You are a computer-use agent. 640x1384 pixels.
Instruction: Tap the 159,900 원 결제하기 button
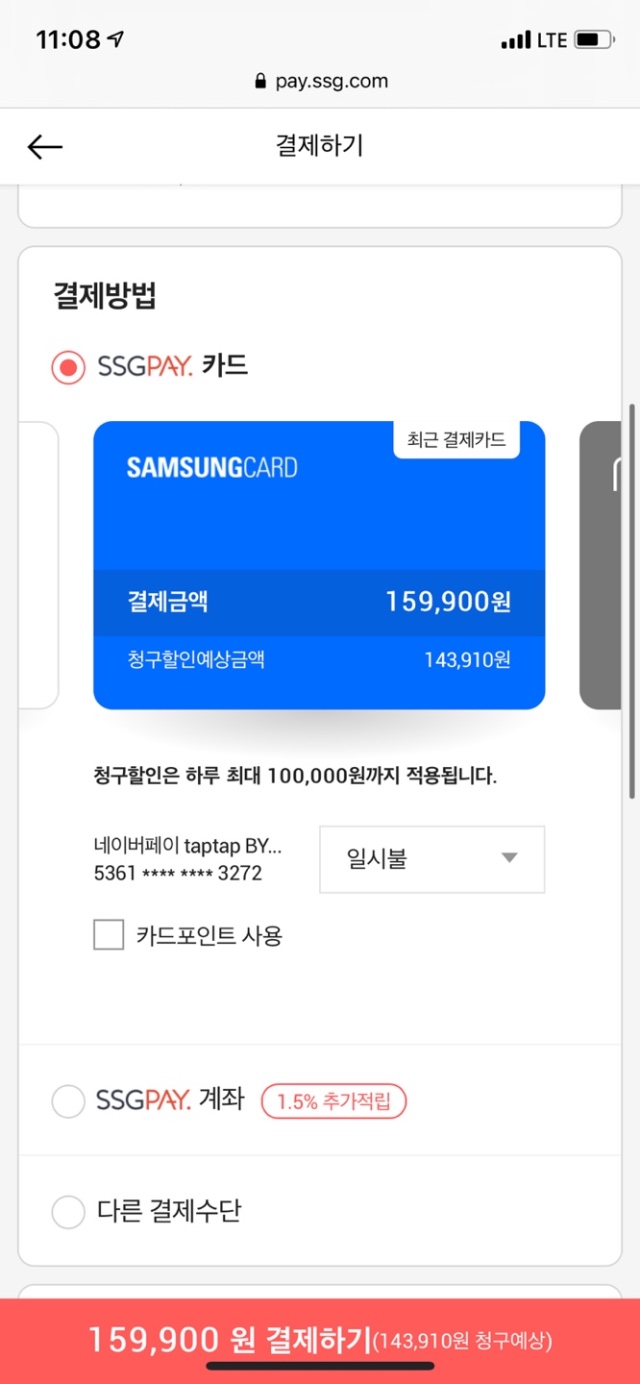(320, 1340)
